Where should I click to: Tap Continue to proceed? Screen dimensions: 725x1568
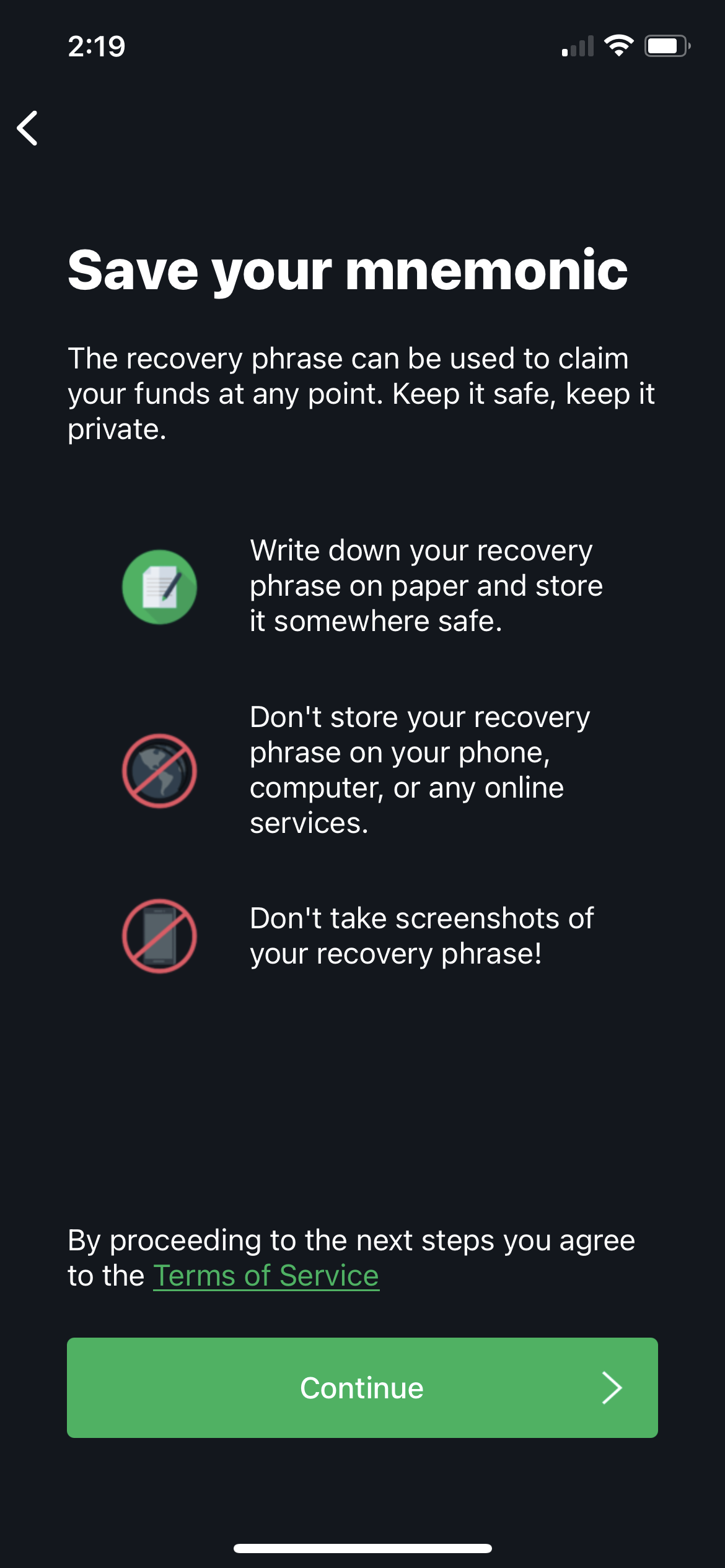[362, 1388]
